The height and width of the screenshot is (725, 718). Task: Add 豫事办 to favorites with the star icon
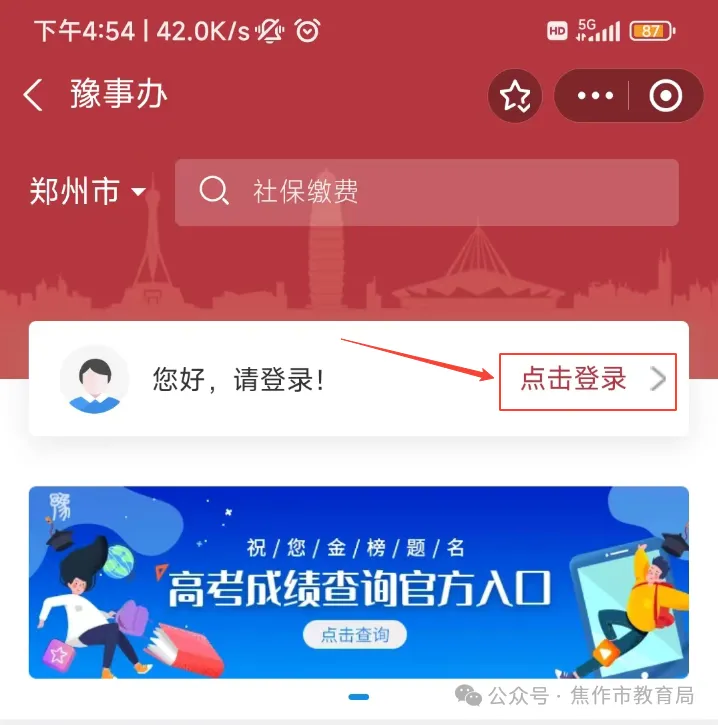(x=515, y=96)
